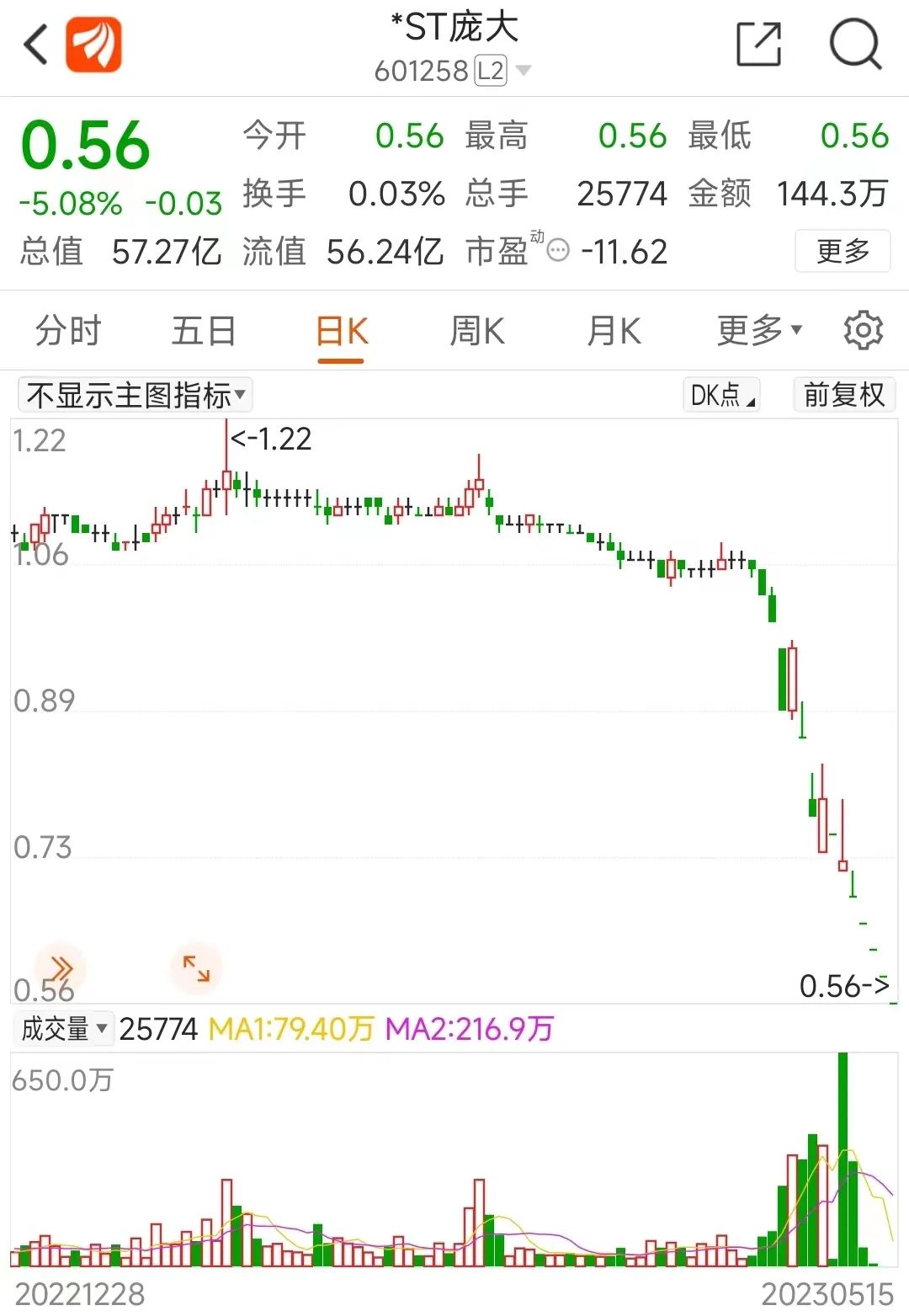The image size is (909, 1316).
Task: Select the 日K chart tab
Action: click(341, 331)
